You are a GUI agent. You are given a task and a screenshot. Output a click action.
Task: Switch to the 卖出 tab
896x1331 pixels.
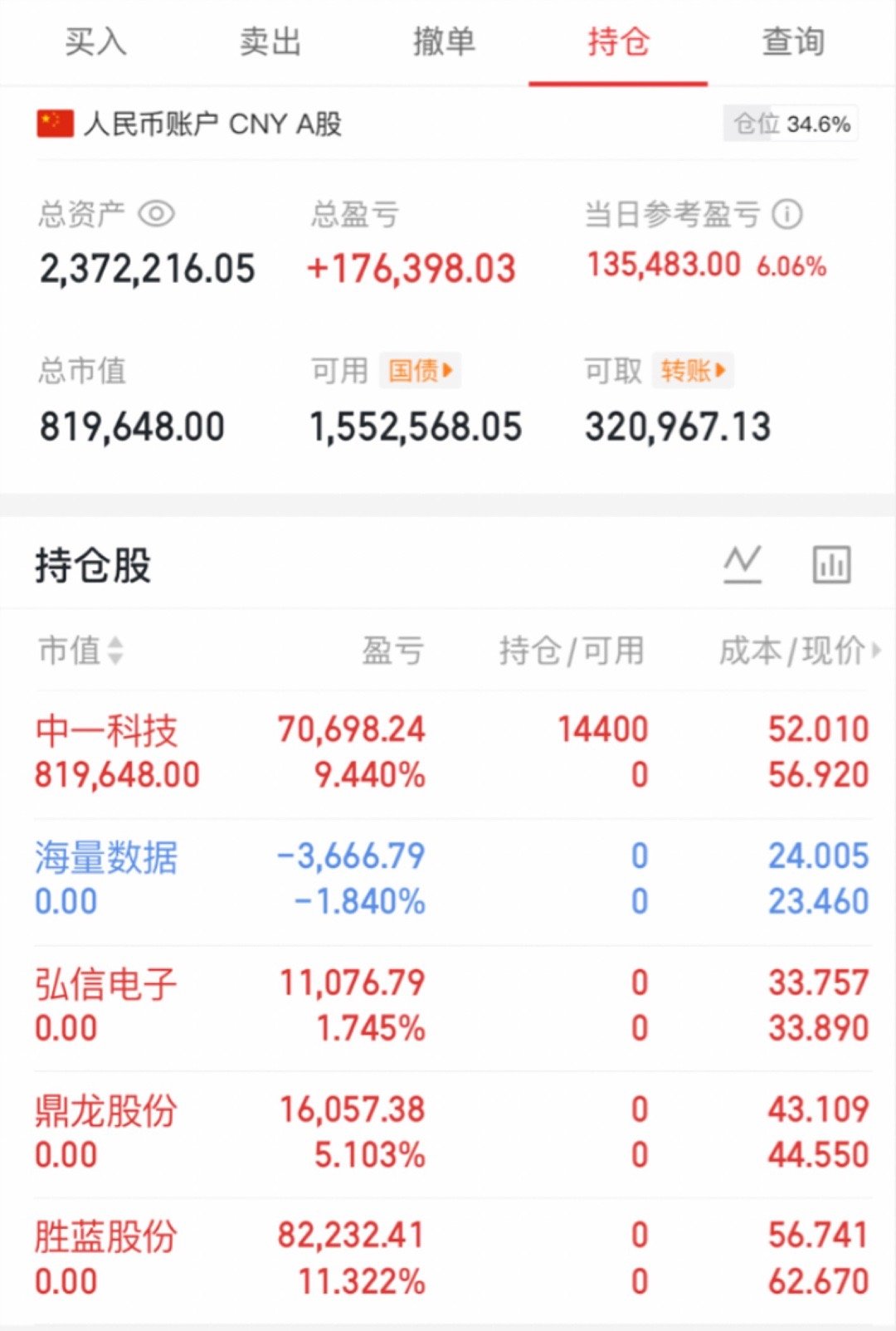pos(270,43)
